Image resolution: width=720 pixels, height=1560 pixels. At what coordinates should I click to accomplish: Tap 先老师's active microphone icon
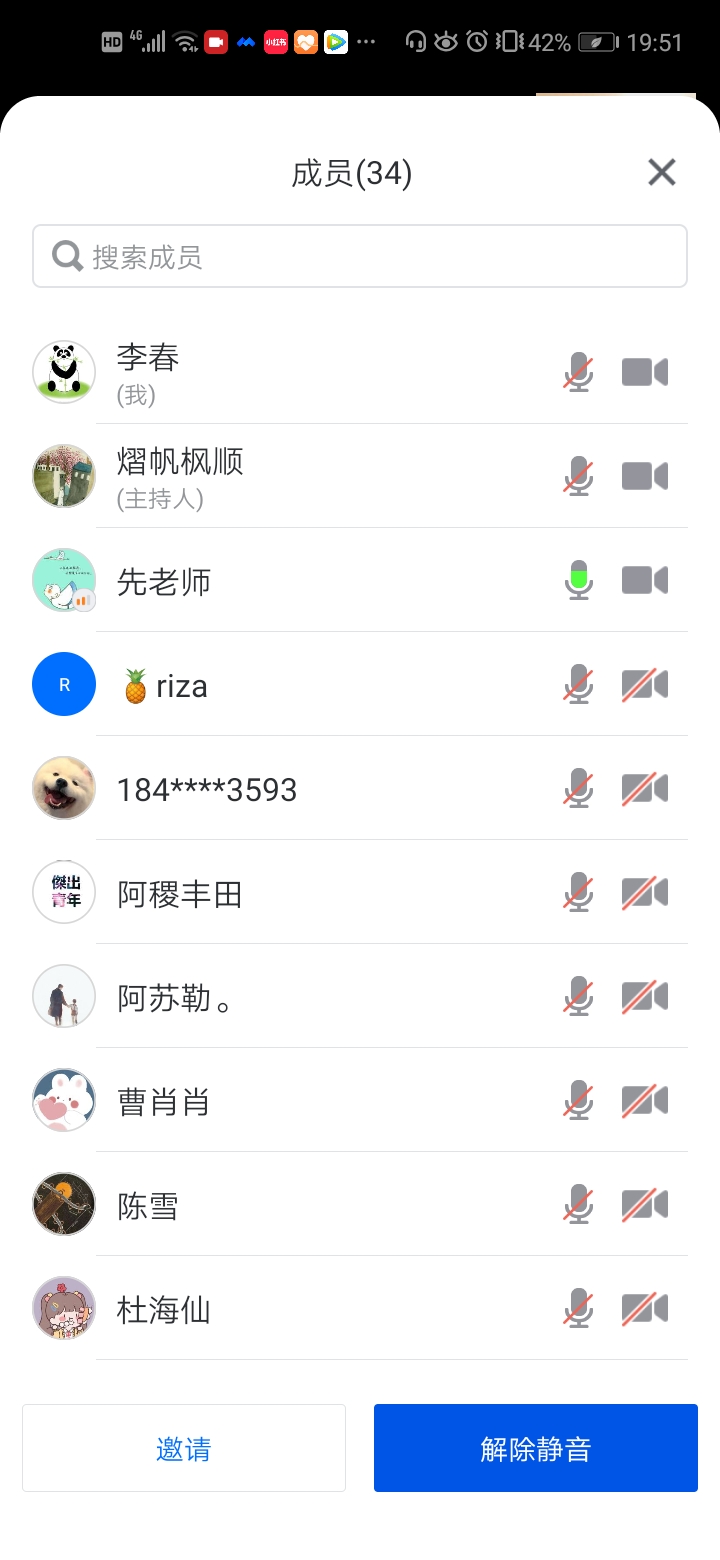click(x=578, y=580)
